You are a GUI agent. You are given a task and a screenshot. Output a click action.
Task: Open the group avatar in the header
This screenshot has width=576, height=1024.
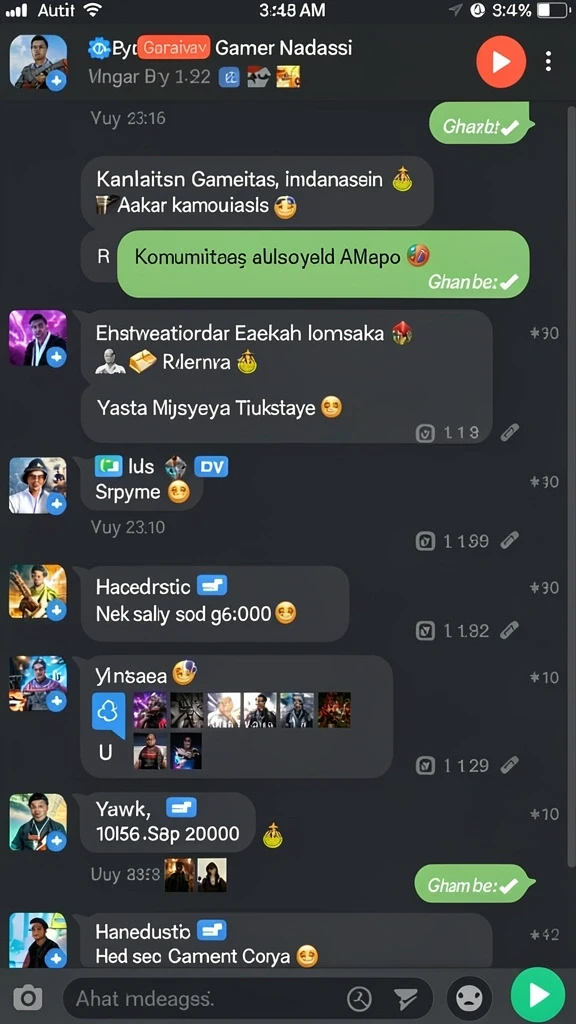click(x=38, y=61)
